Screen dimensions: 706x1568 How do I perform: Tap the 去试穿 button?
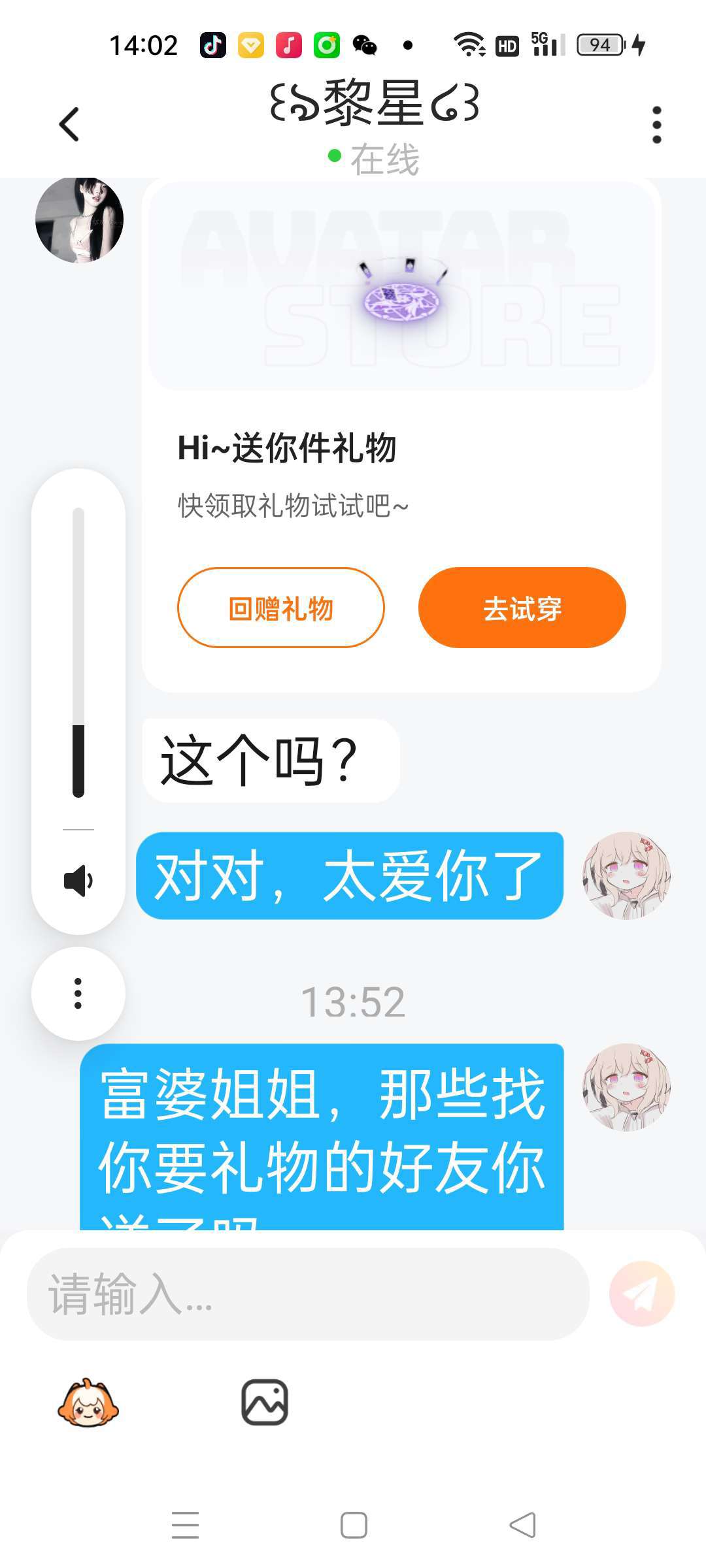pos(522,608)
